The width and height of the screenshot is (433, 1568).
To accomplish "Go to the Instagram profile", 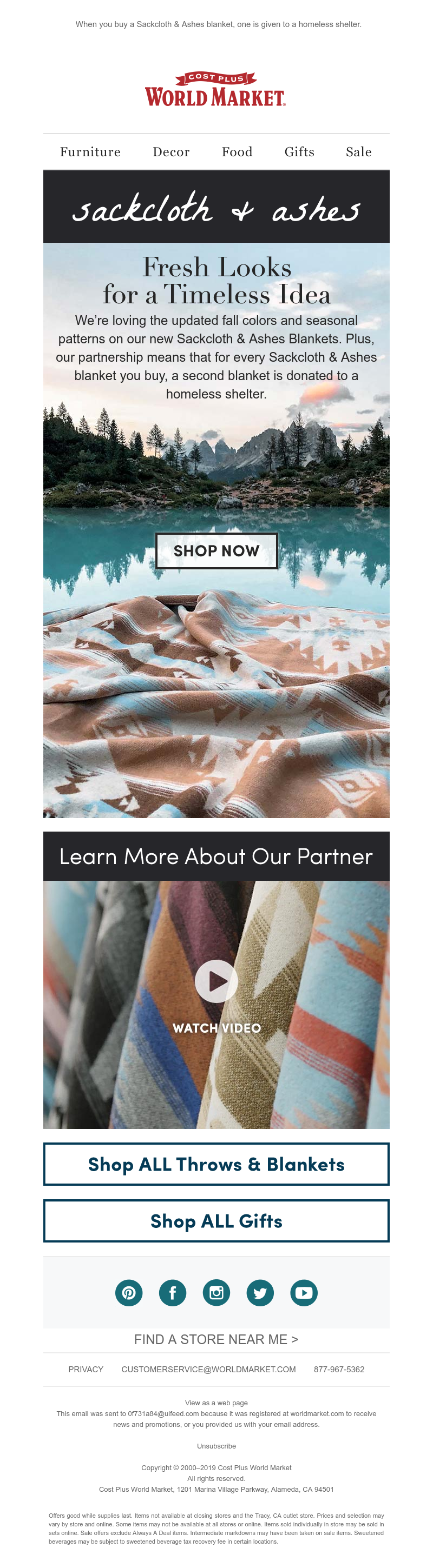I will (x=216, y=1293).
